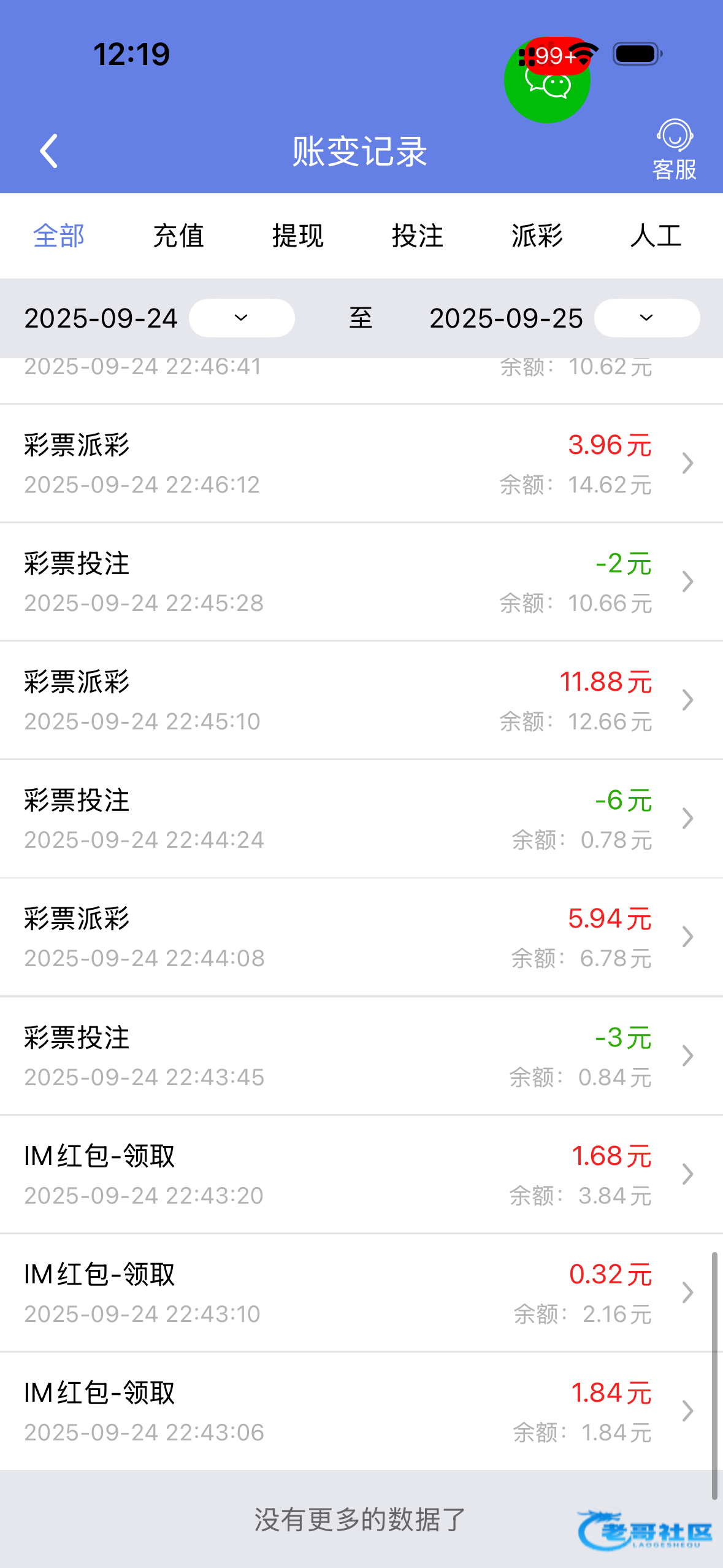Select the 提现 tab
The width and height of the screenshot is (723, 1568).
298,236
